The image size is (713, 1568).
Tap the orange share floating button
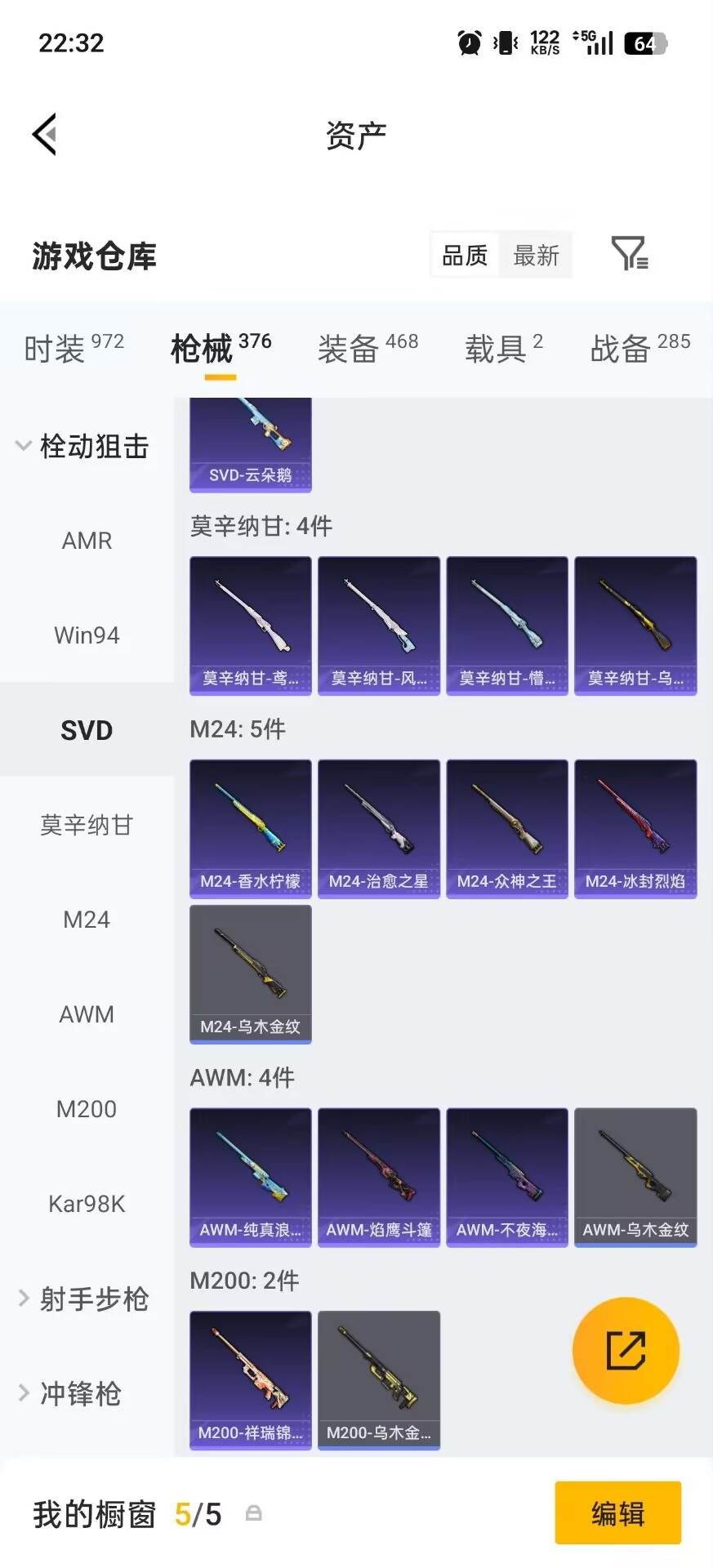point(626,1351)
